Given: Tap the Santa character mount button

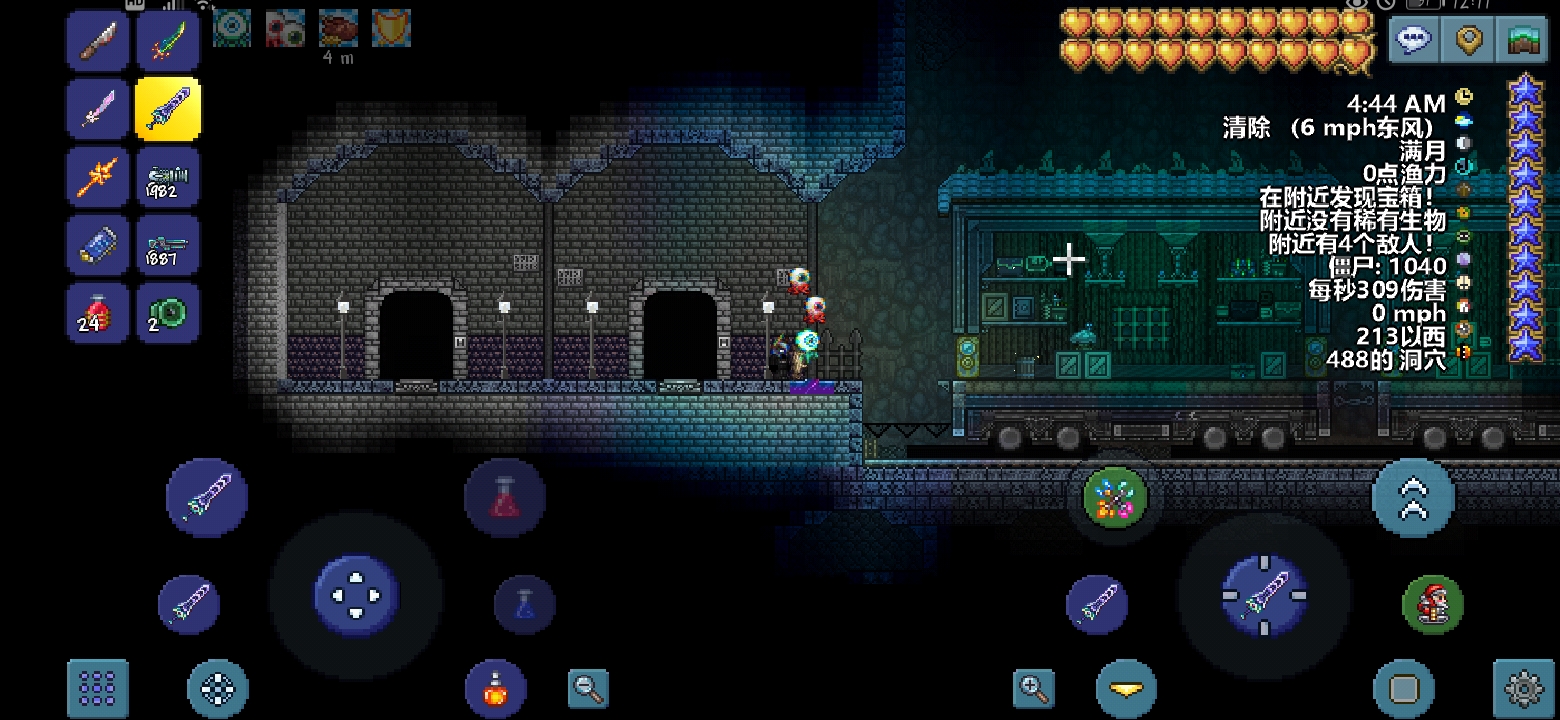Looking at the screenshot, I should pyautogui.click(x=1433, y=604).
